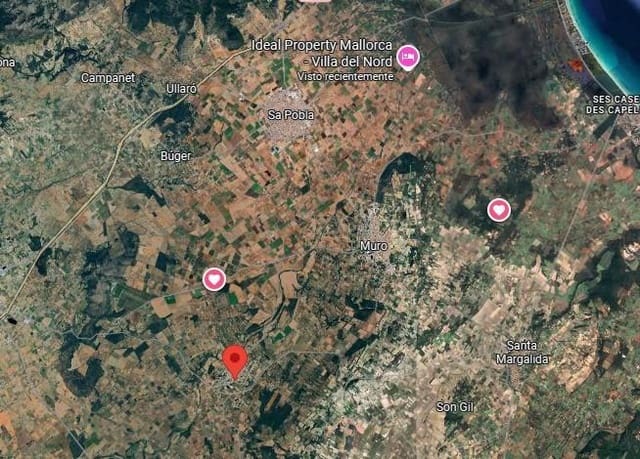
Task: Tap the red dropped location pin
Action: click(x=235, y=360)
